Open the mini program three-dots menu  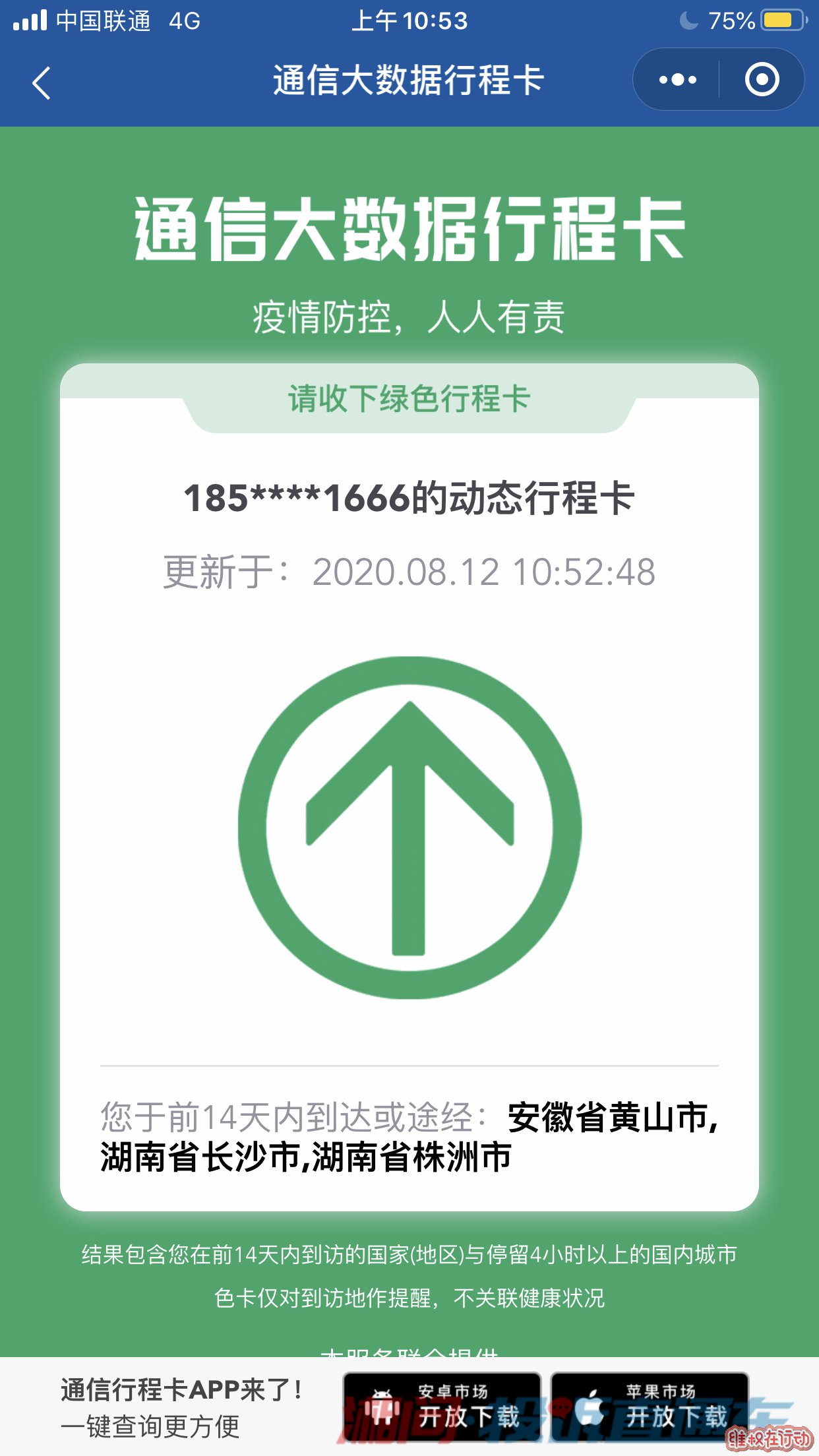tap(677, 80)
